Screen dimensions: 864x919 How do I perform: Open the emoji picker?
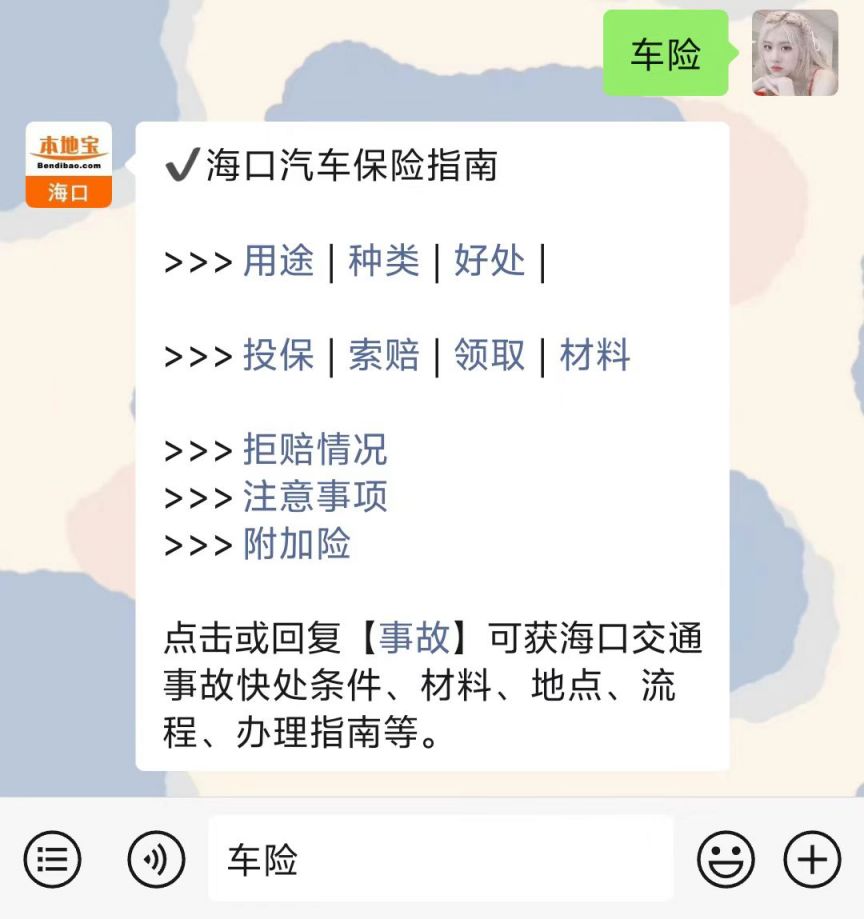coord(725,859)
